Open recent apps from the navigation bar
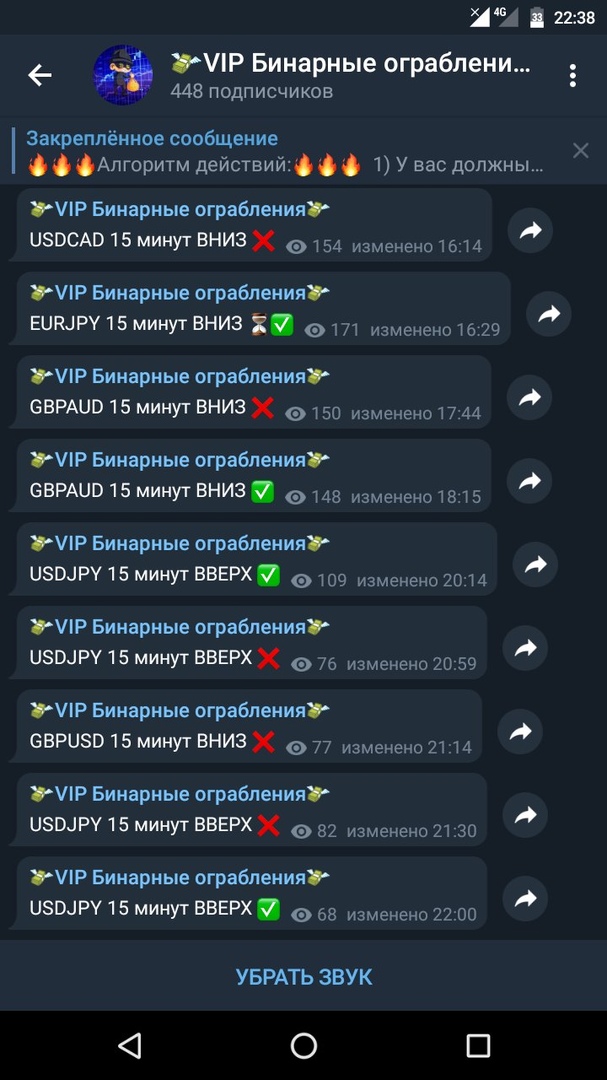This screenshot has height=1080, width=607. [x=477, y=1046]
